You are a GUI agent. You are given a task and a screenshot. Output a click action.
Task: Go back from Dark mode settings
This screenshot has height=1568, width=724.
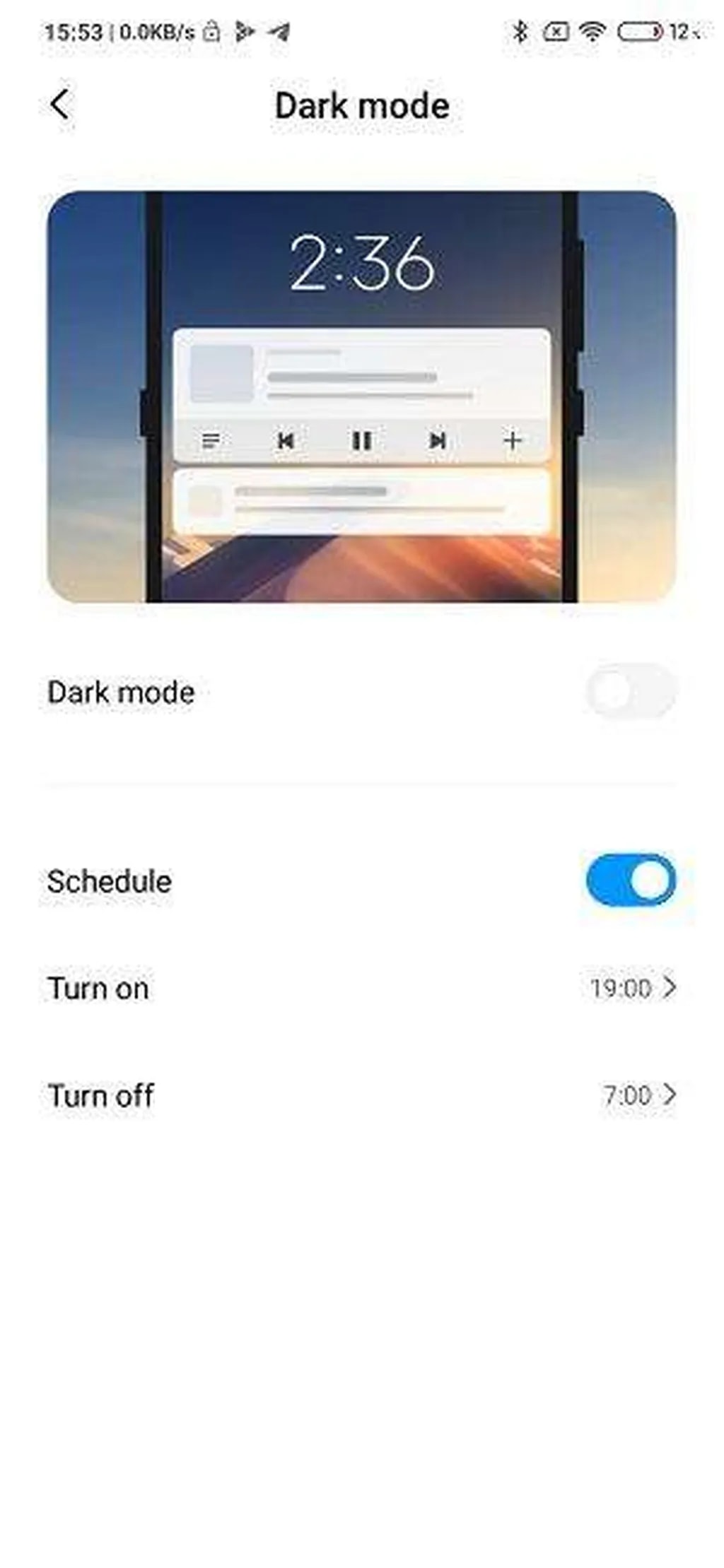tap(61, 105)
